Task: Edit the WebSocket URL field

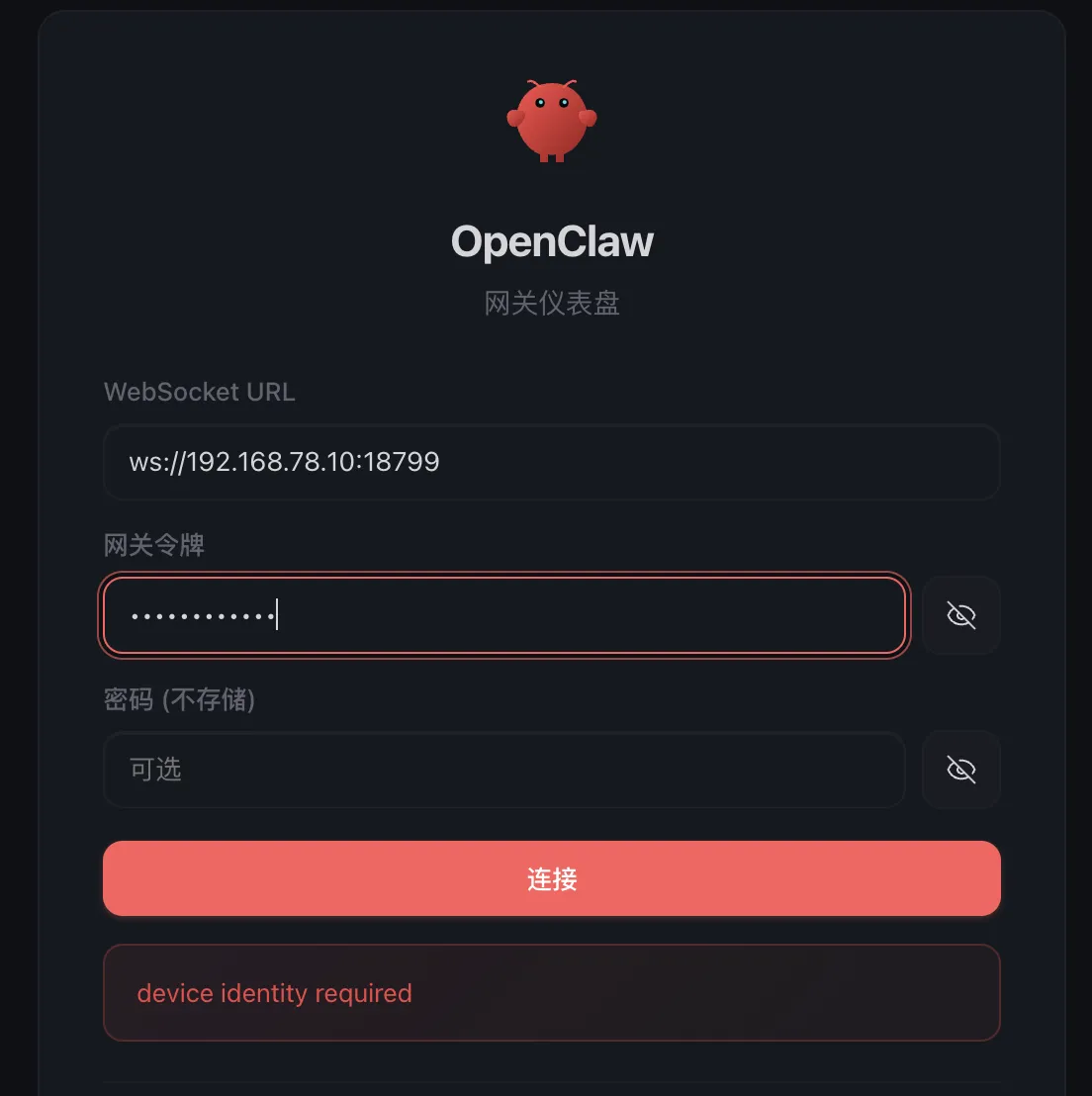Action: [x=551, y=462]
